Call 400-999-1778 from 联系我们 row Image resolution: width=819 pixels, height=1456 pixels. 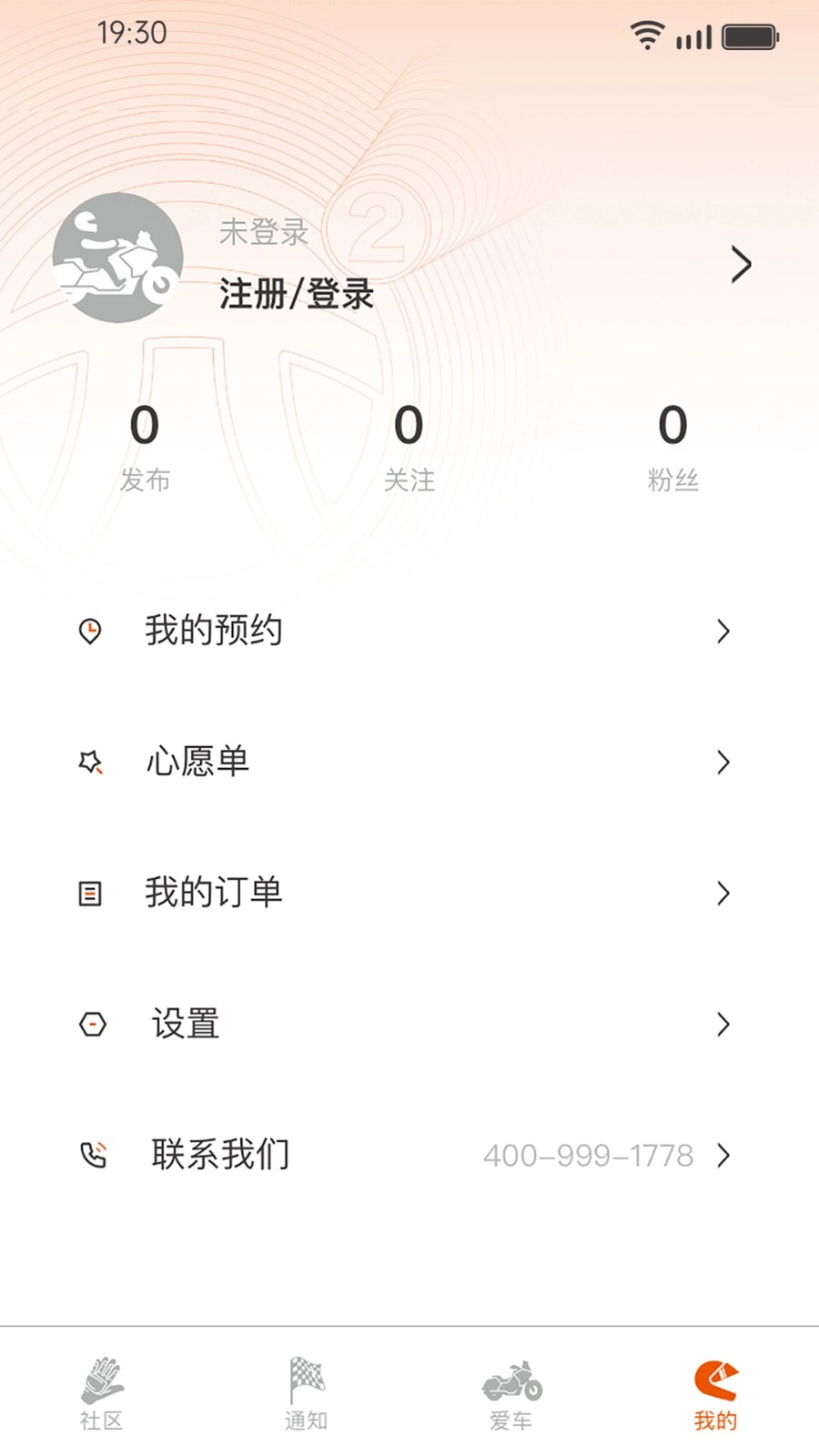tap(588, 1156)
